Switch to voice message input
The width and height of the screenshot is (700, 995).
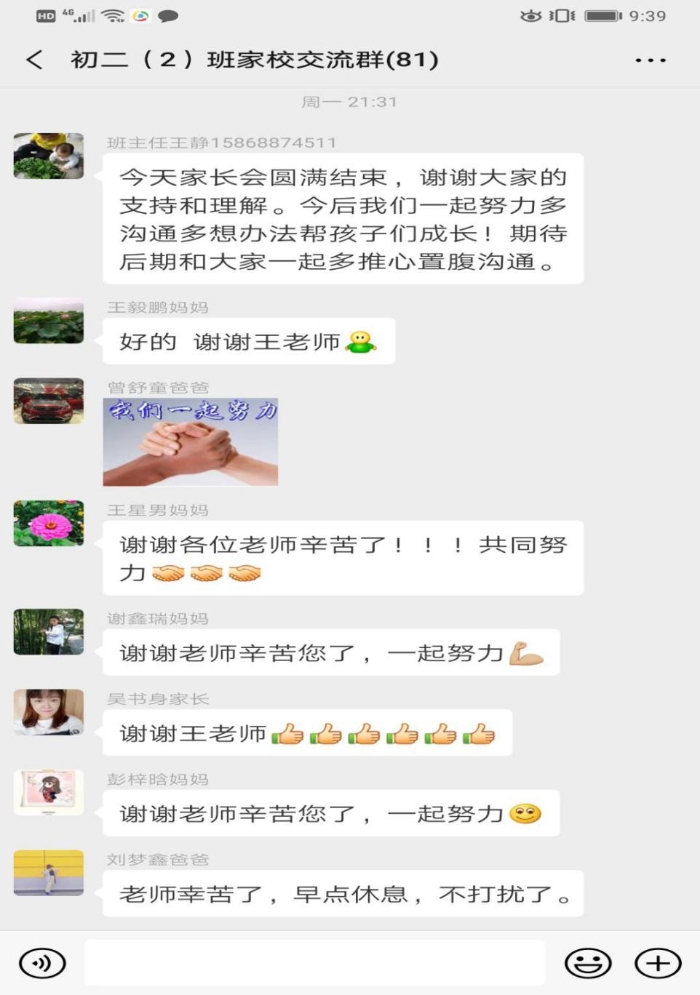pos(42,963)
